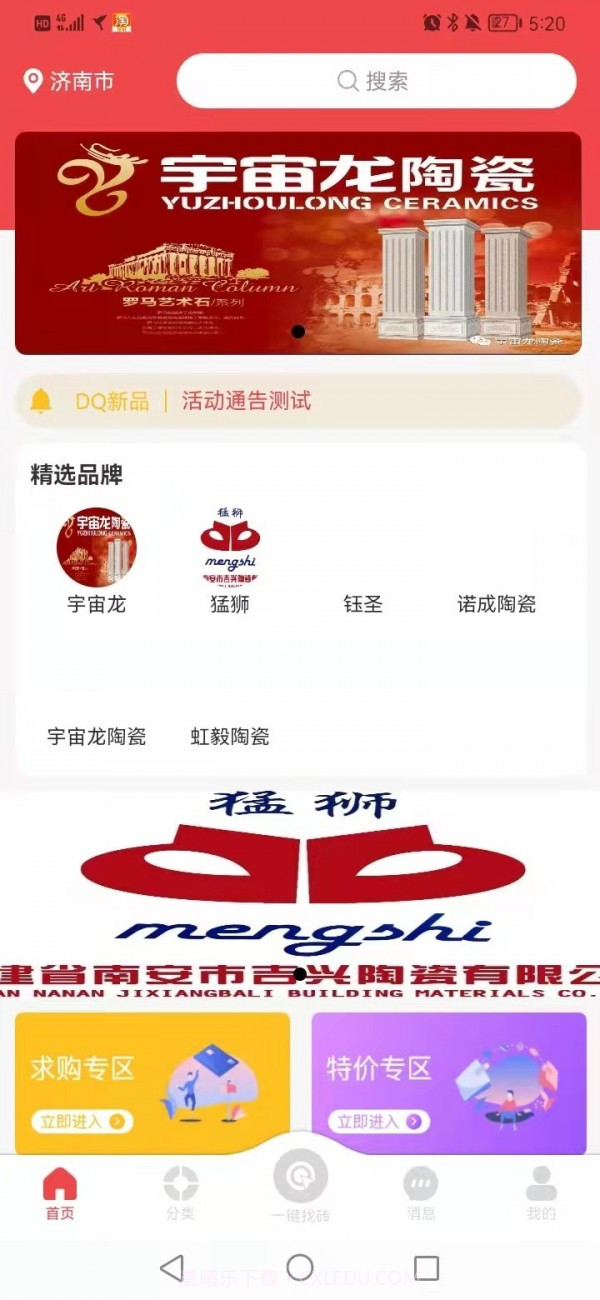
Task: Open the 宇宙龙陶瓷 banner
Action: pyautogui.click(x=298, y=243)
